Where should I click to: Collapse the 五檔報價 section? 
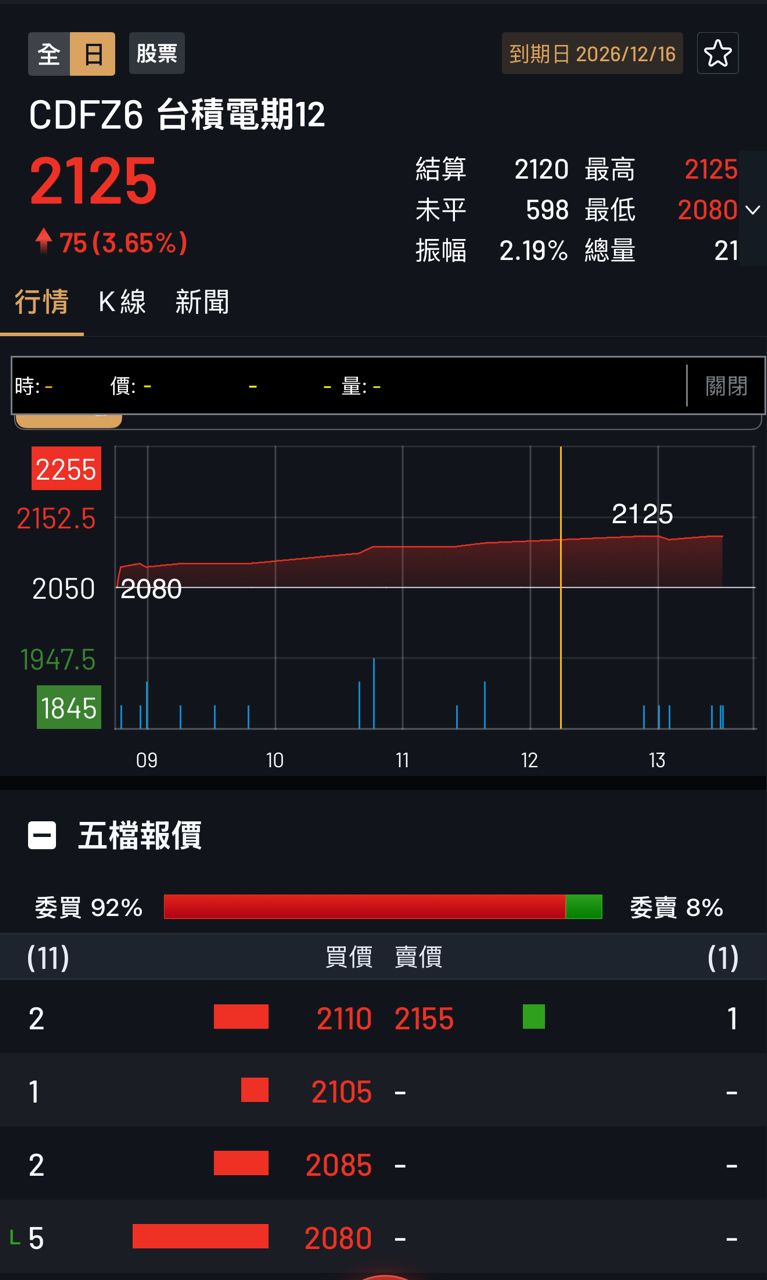click(x=42, y=835)
